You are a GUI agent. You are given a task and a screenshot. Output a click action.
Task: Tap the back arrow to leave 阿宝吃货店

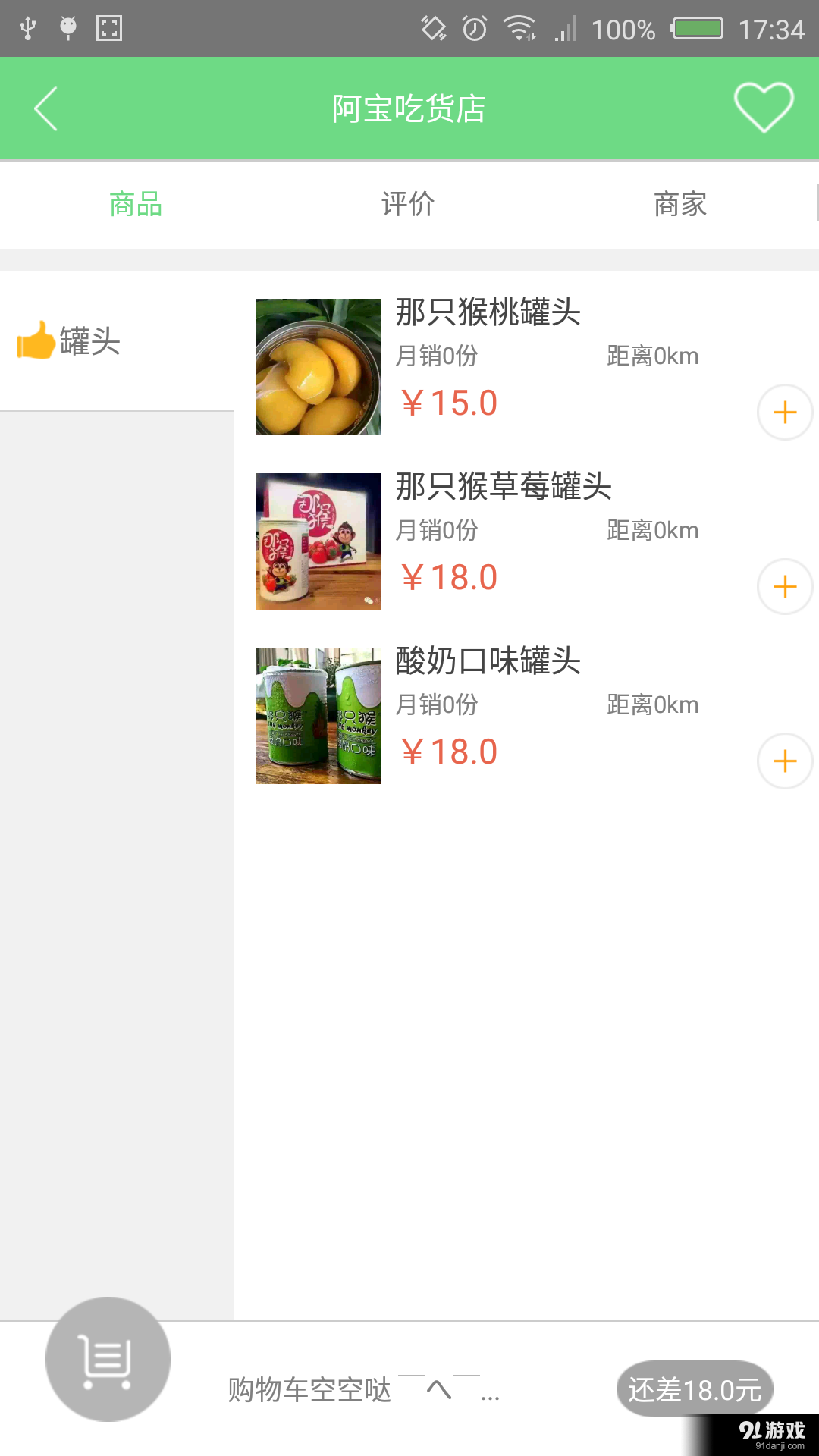[x=45, y=108]
